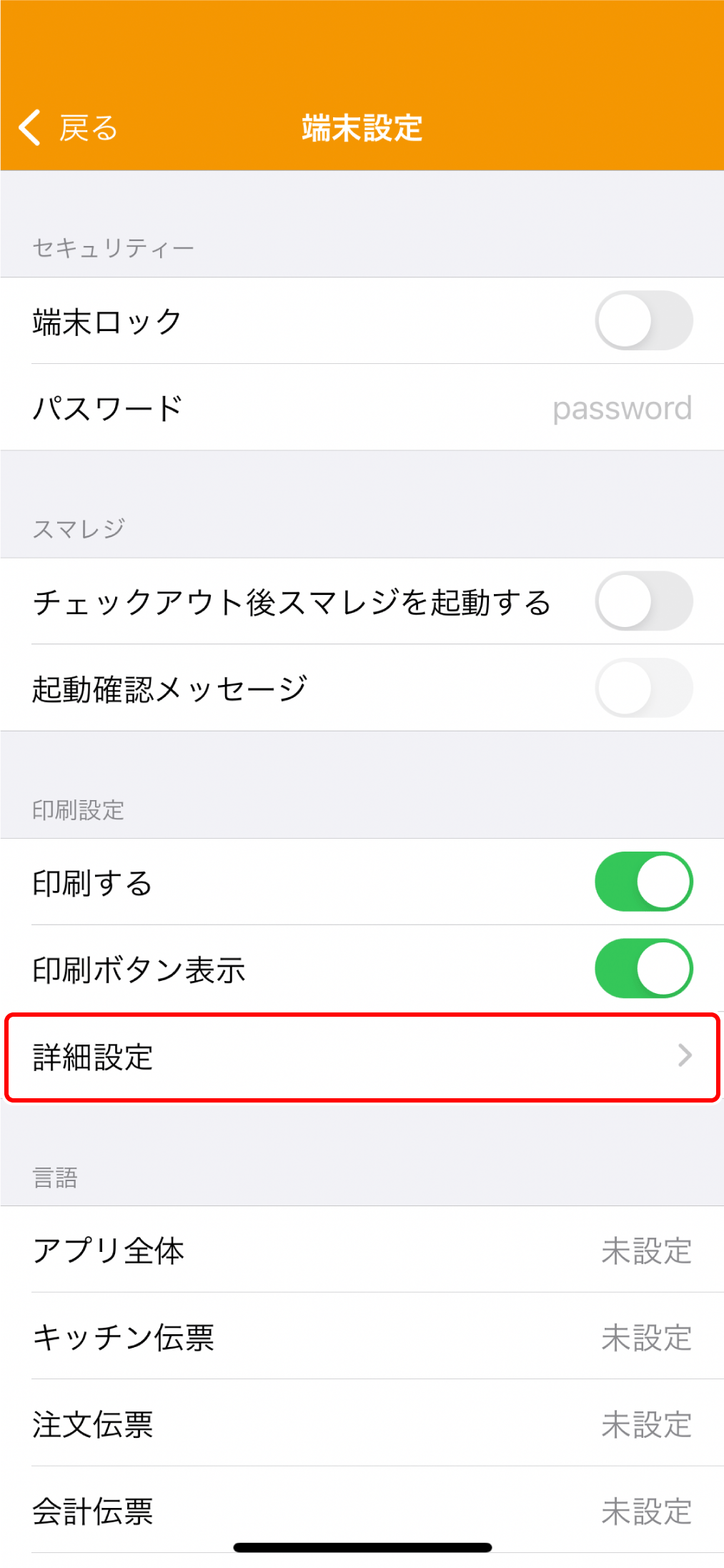The width and height of the screenshot is (724, 1568).
Task: Turn on チェックアウト後スマレジを起動する
Action: pyautogui.click(x=643, y=601)
